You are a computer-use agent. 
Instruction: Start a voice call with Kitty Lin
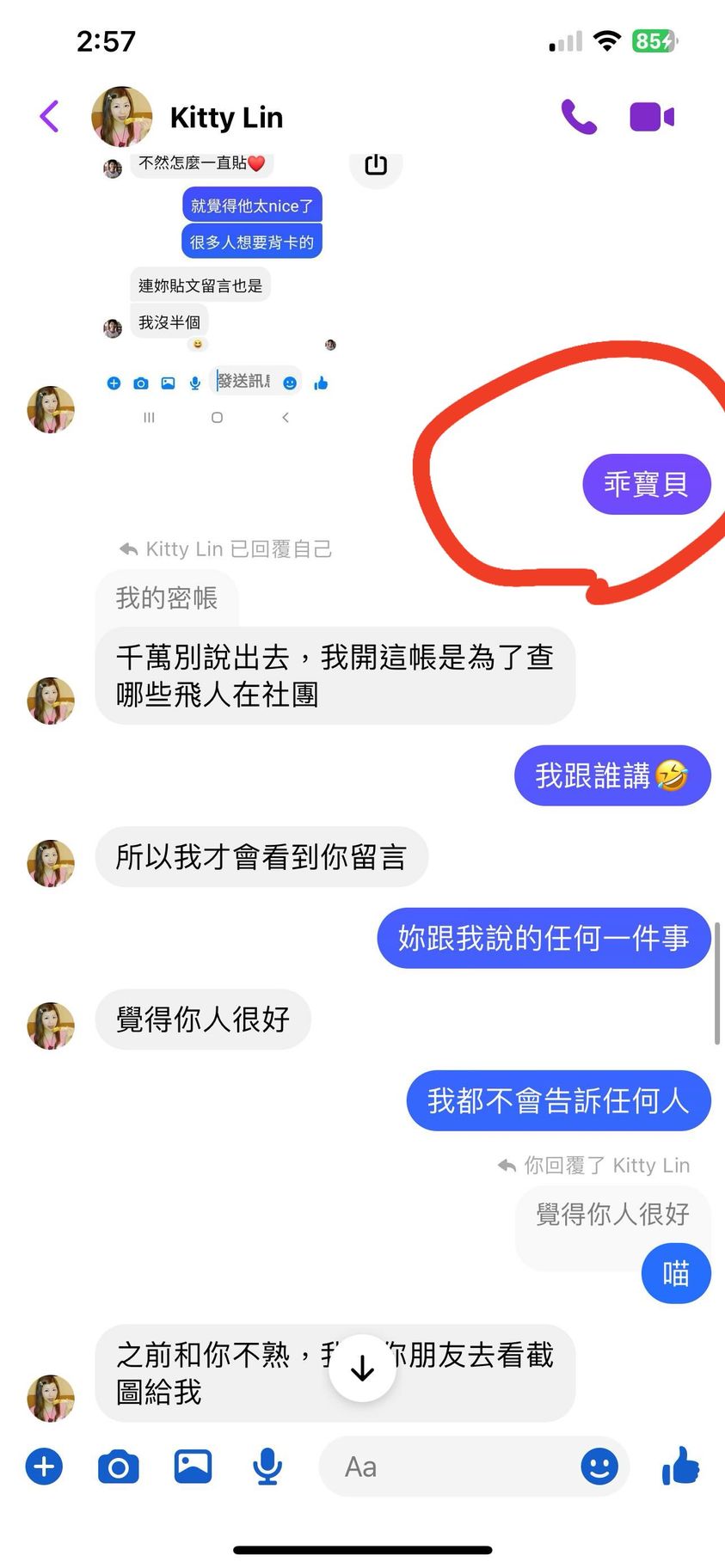579,116
